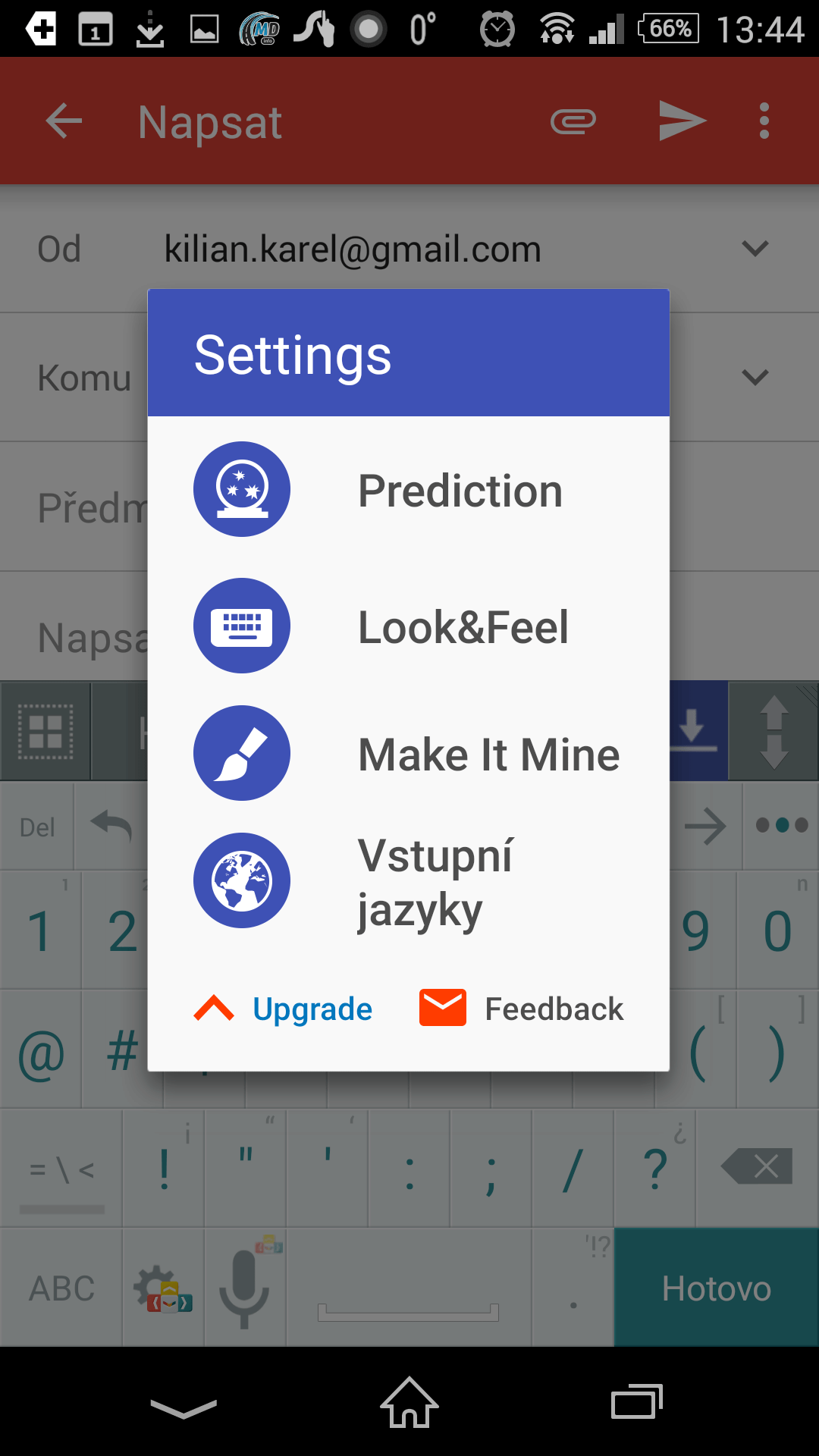The image size is (819, 1456).
Task: Send Feedback via the envelope button
Action: tap(521, 1009)
